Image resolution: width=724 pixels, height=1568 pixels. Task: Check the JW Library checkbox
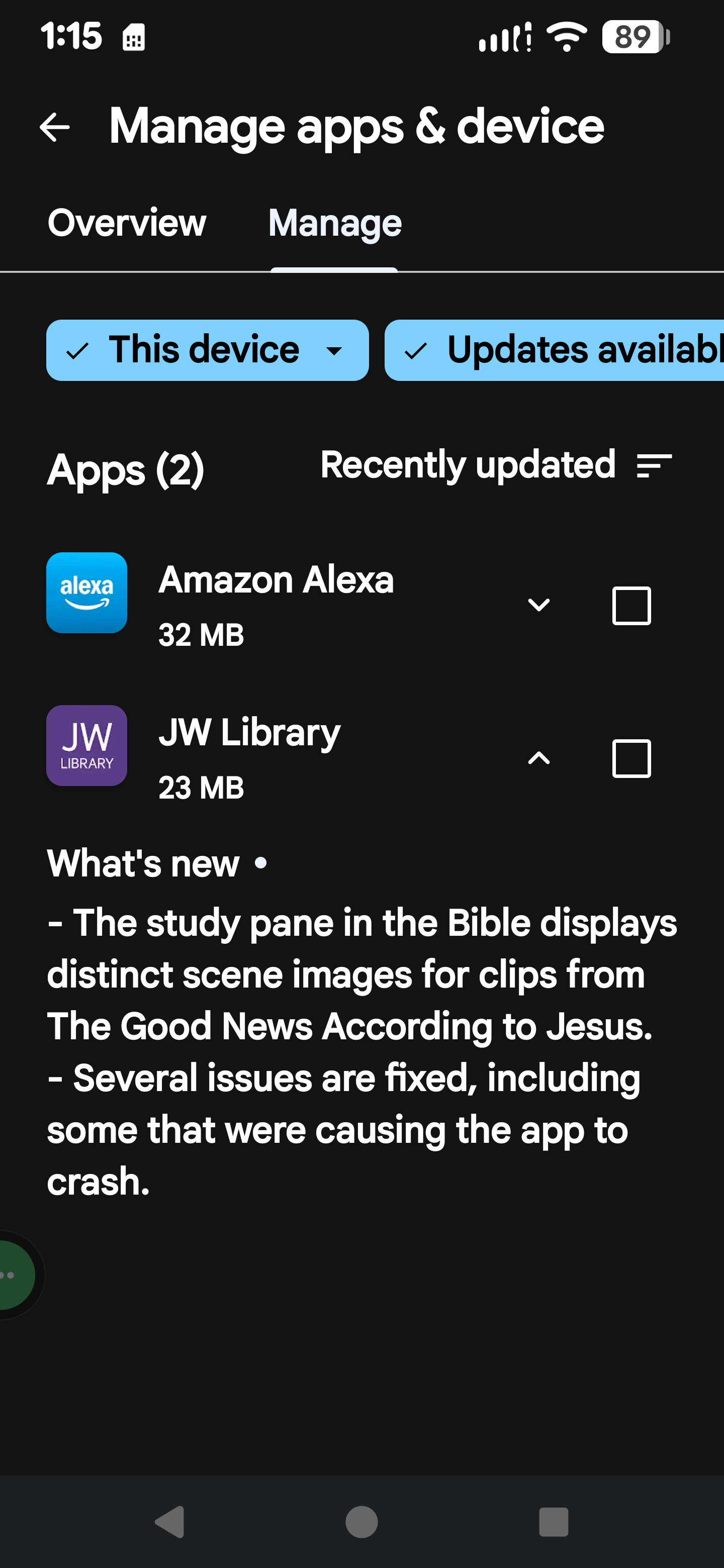tap(631, 758)
